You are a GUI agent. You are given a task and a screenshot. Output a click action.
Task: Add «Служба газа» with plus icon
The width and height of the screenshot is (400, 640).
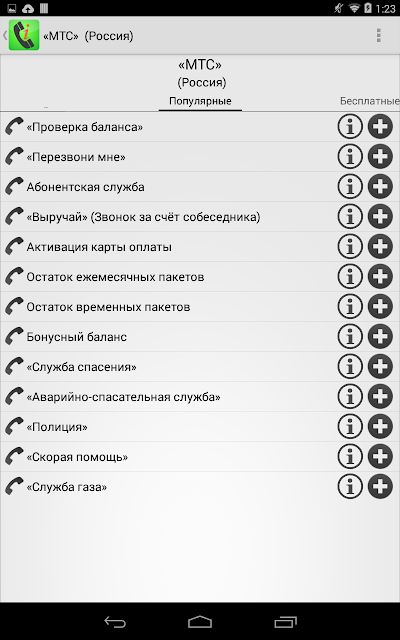(380, 486)
